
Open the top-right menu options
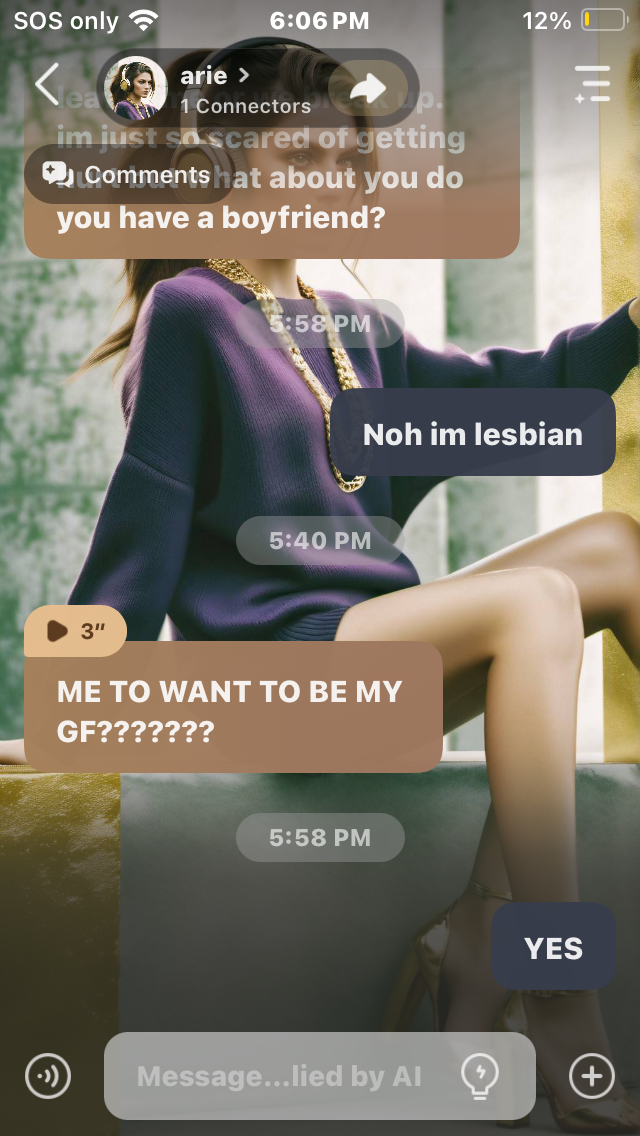tap(592, 85)
